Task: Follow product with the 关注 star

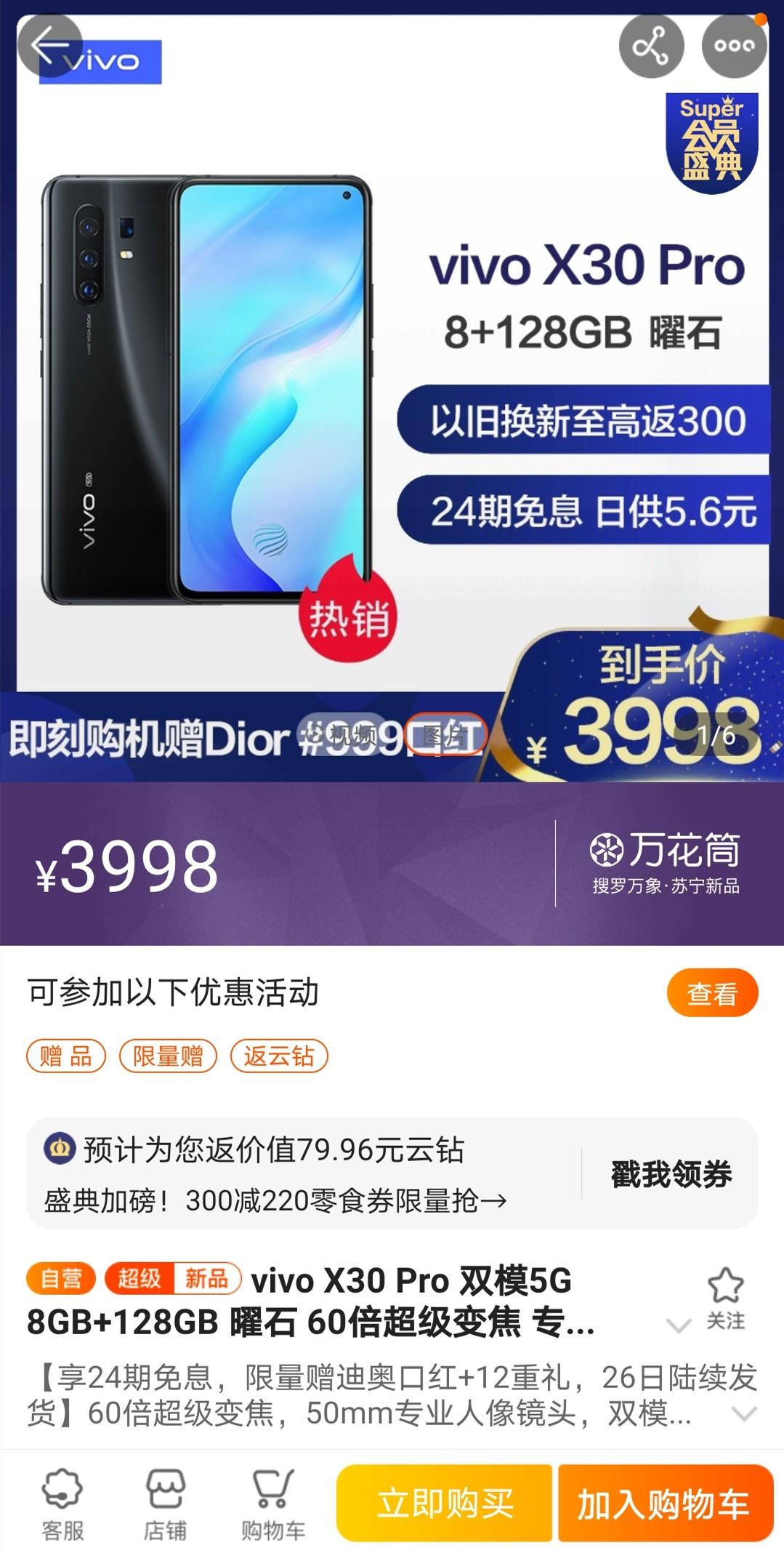Action: 725,1299
